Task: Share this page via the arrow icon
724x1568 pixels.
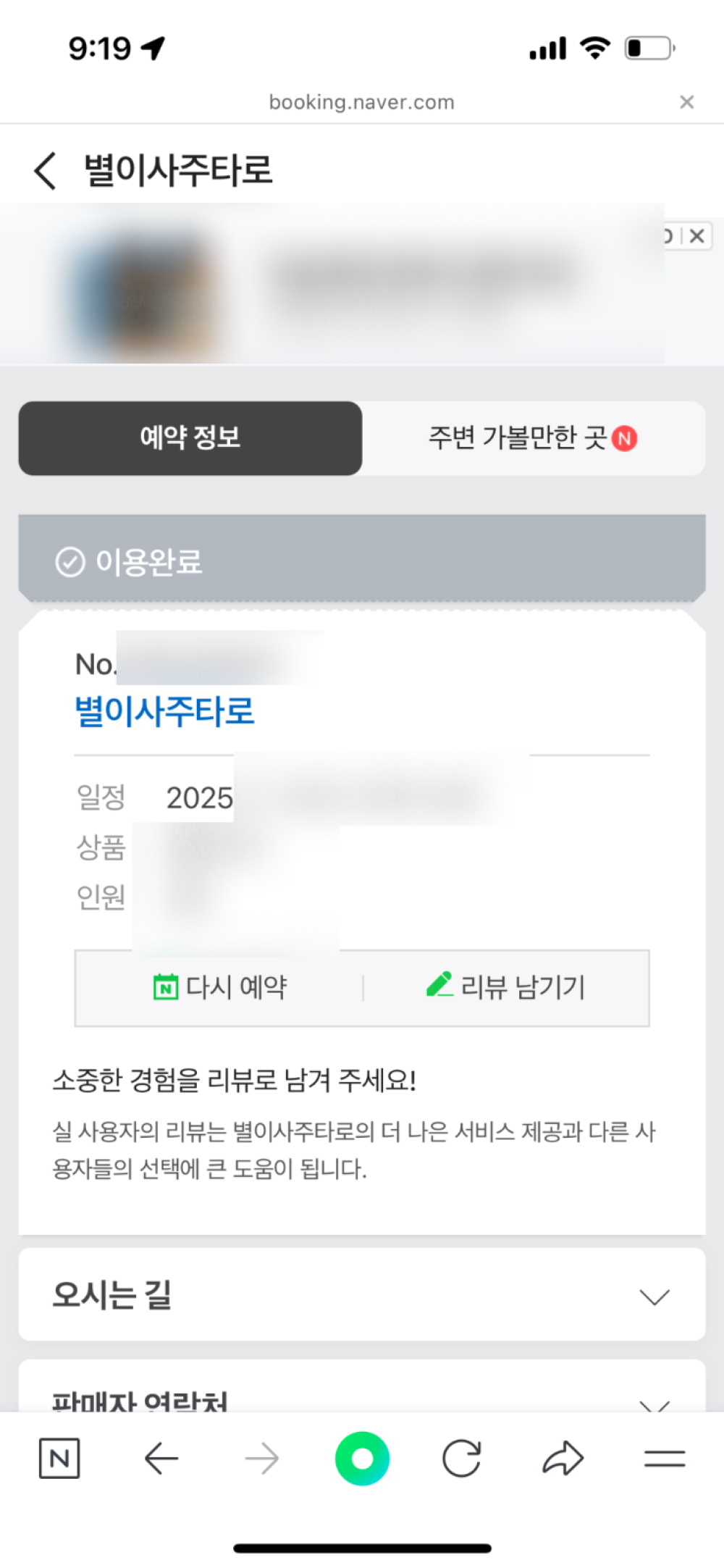Action: 563,1458
